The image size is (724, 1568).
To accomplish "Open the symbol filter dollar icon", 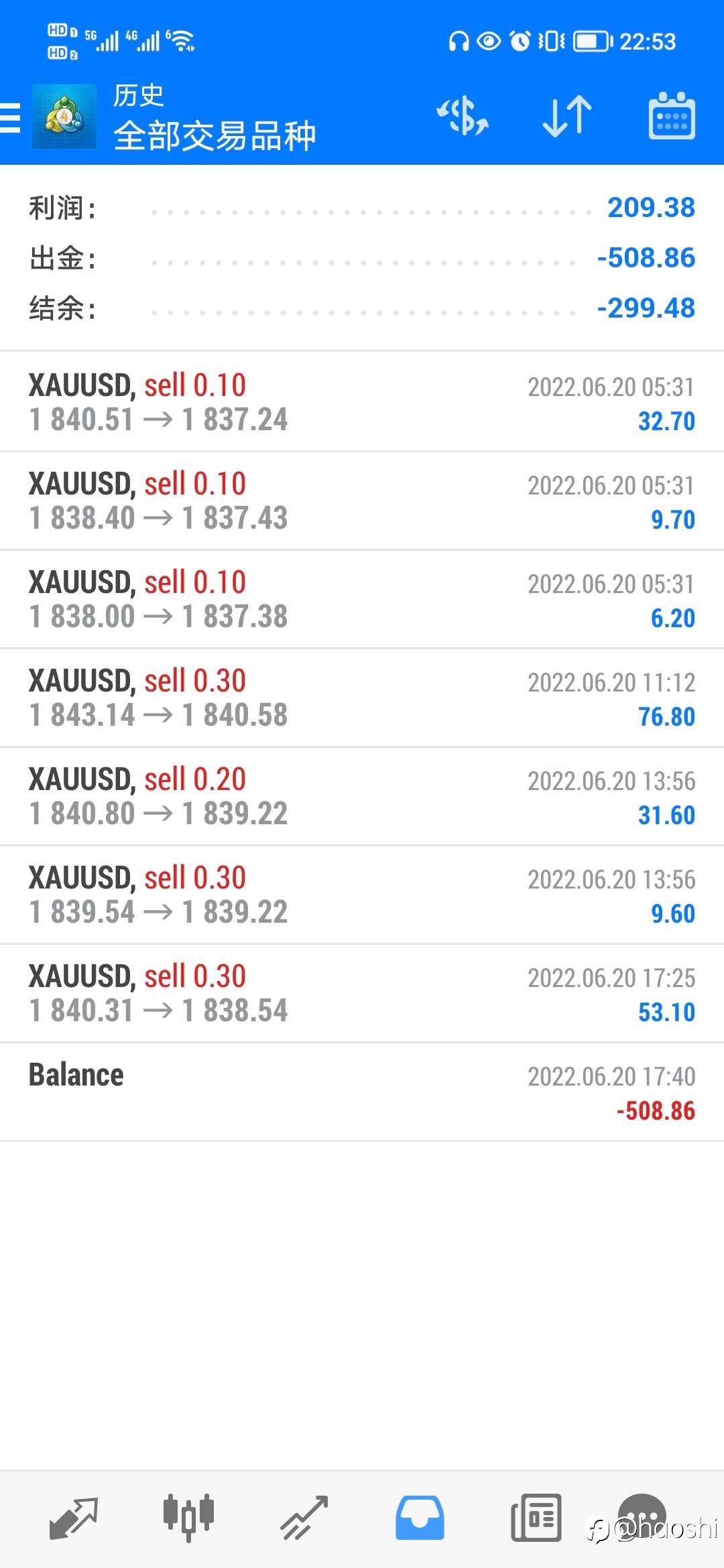I will [463, 117].
